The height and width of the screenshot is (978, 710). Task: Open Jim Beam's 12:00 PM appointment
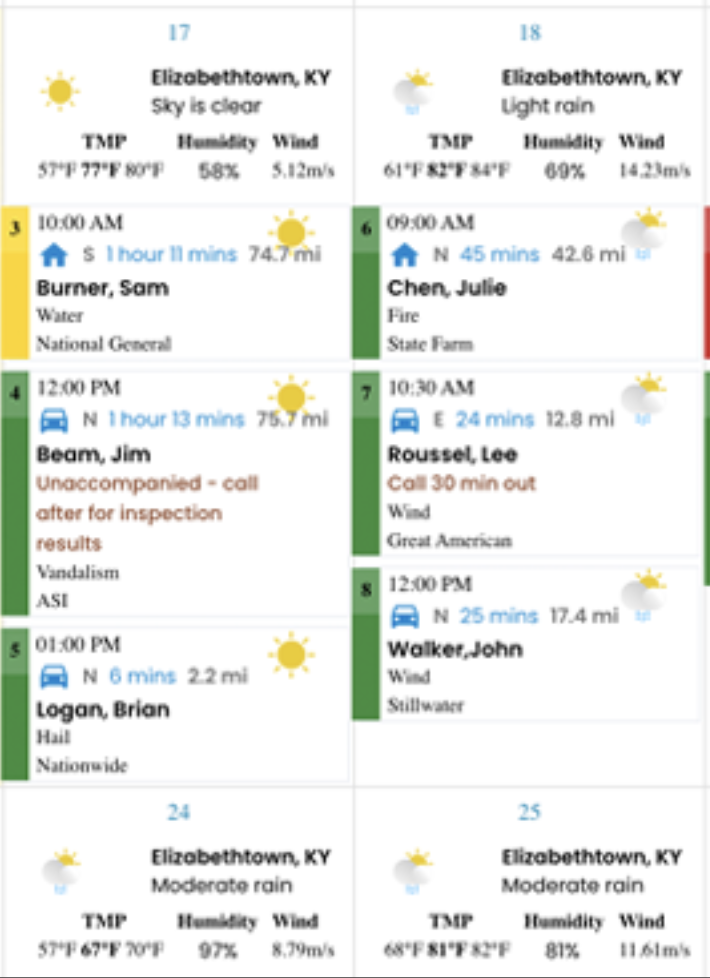pos(93,454)
